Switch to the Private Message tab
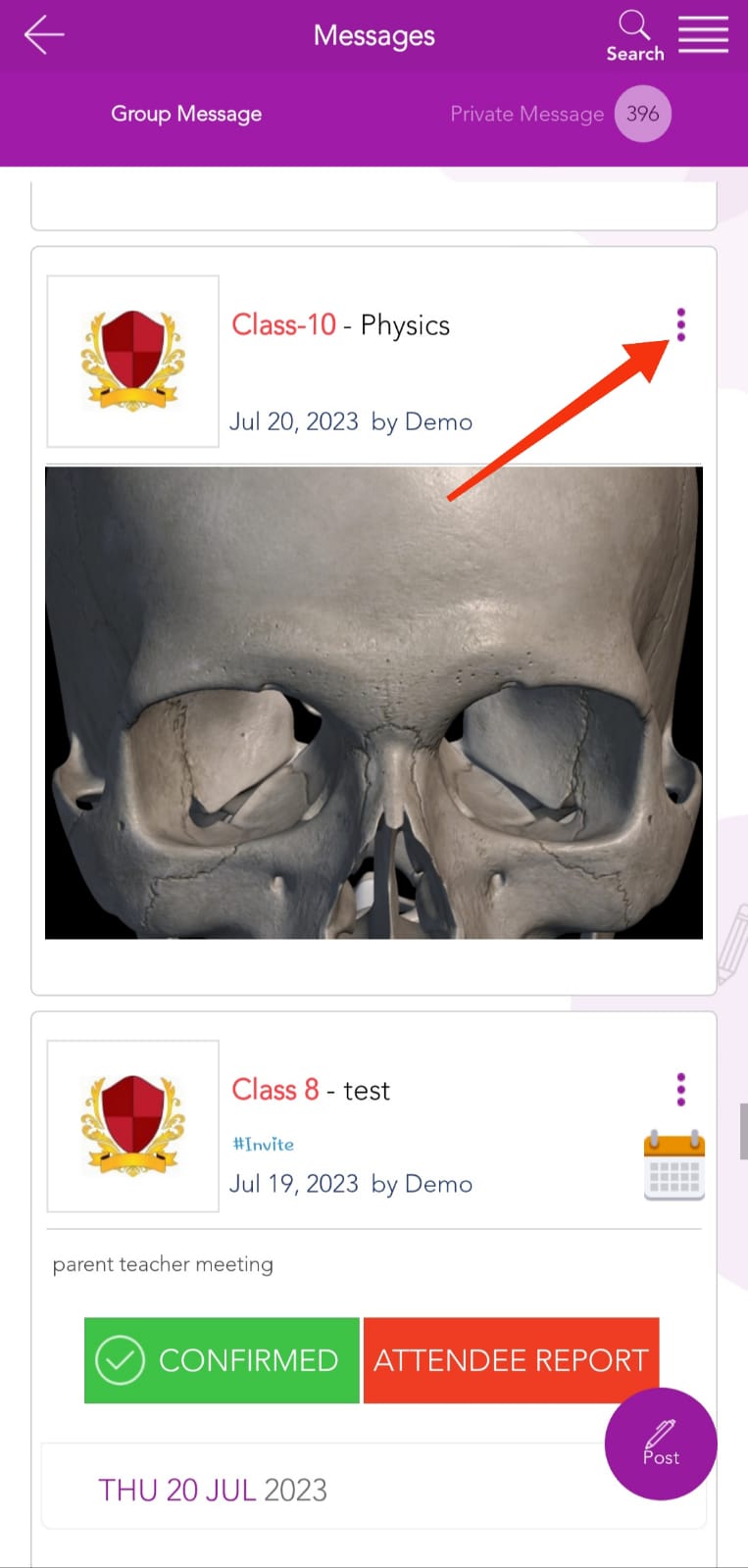 click(527, 114)
